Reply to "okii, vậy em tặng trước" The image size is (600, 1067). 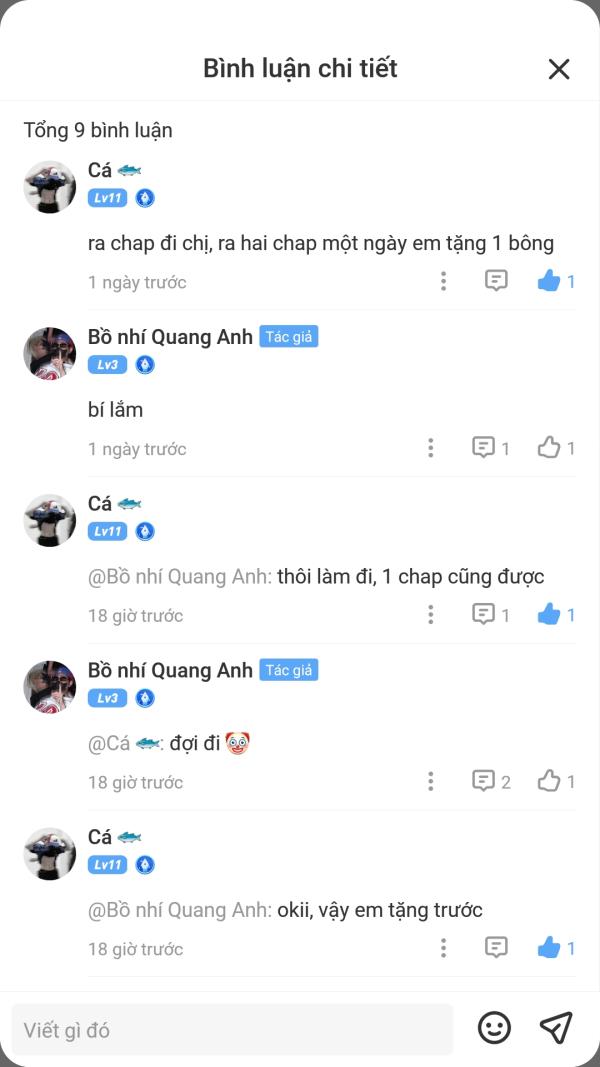[496, 948]
